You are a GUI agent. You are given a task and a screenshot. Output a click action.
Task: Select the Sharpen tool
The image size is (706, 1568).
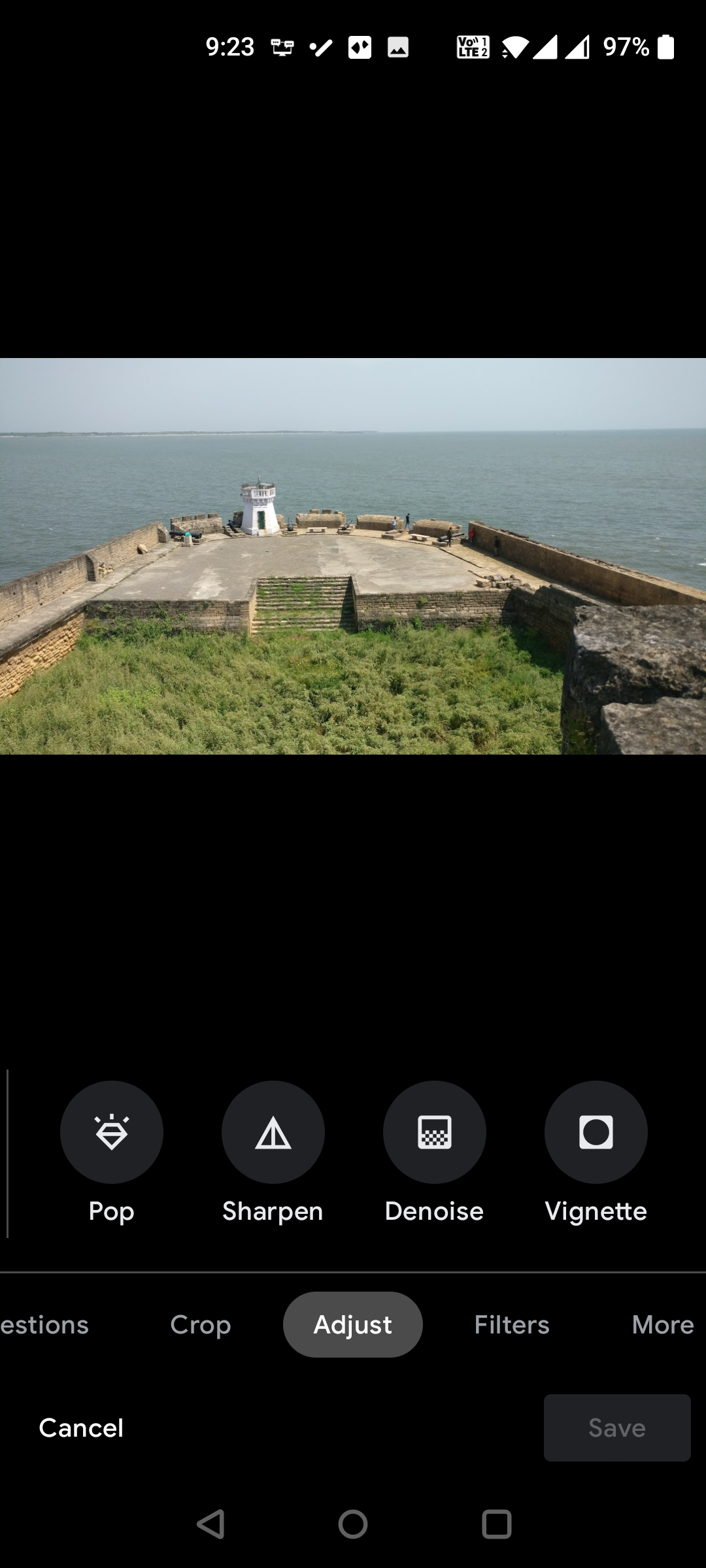pyautogui.click(x=273, y=1132)
